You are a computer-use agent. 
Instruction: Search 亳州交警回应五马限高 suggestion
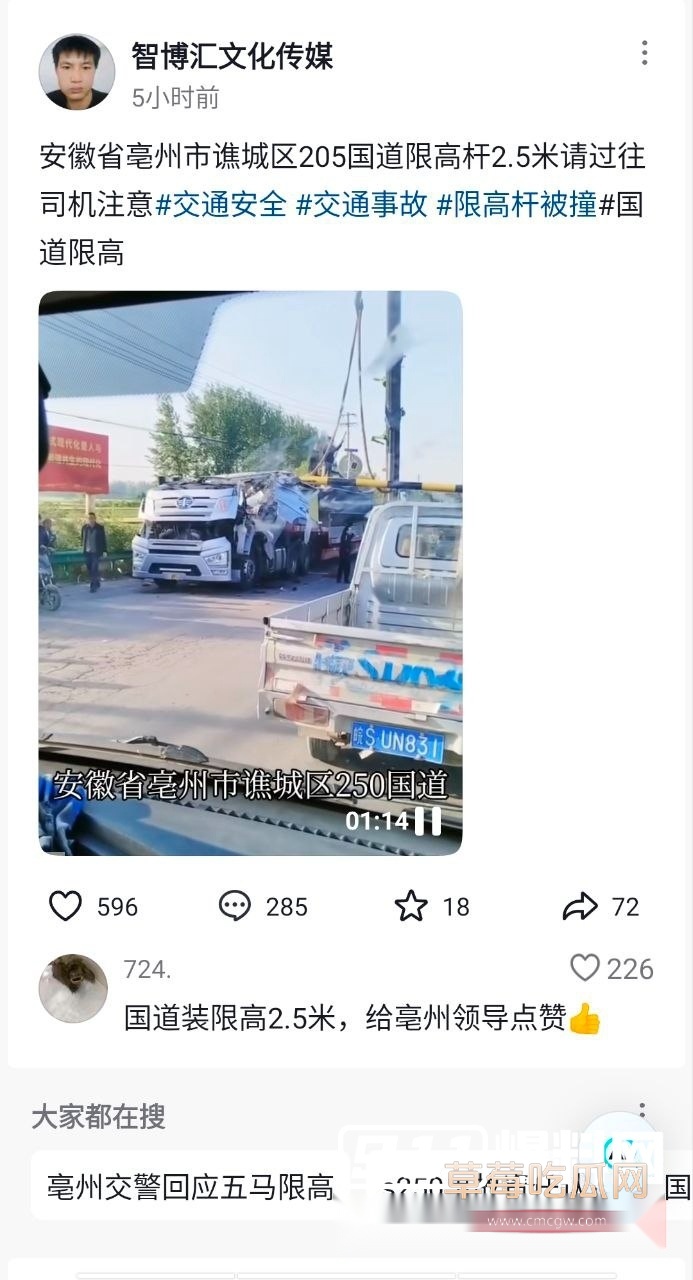pyautogui.click(x=190, y=1187)
